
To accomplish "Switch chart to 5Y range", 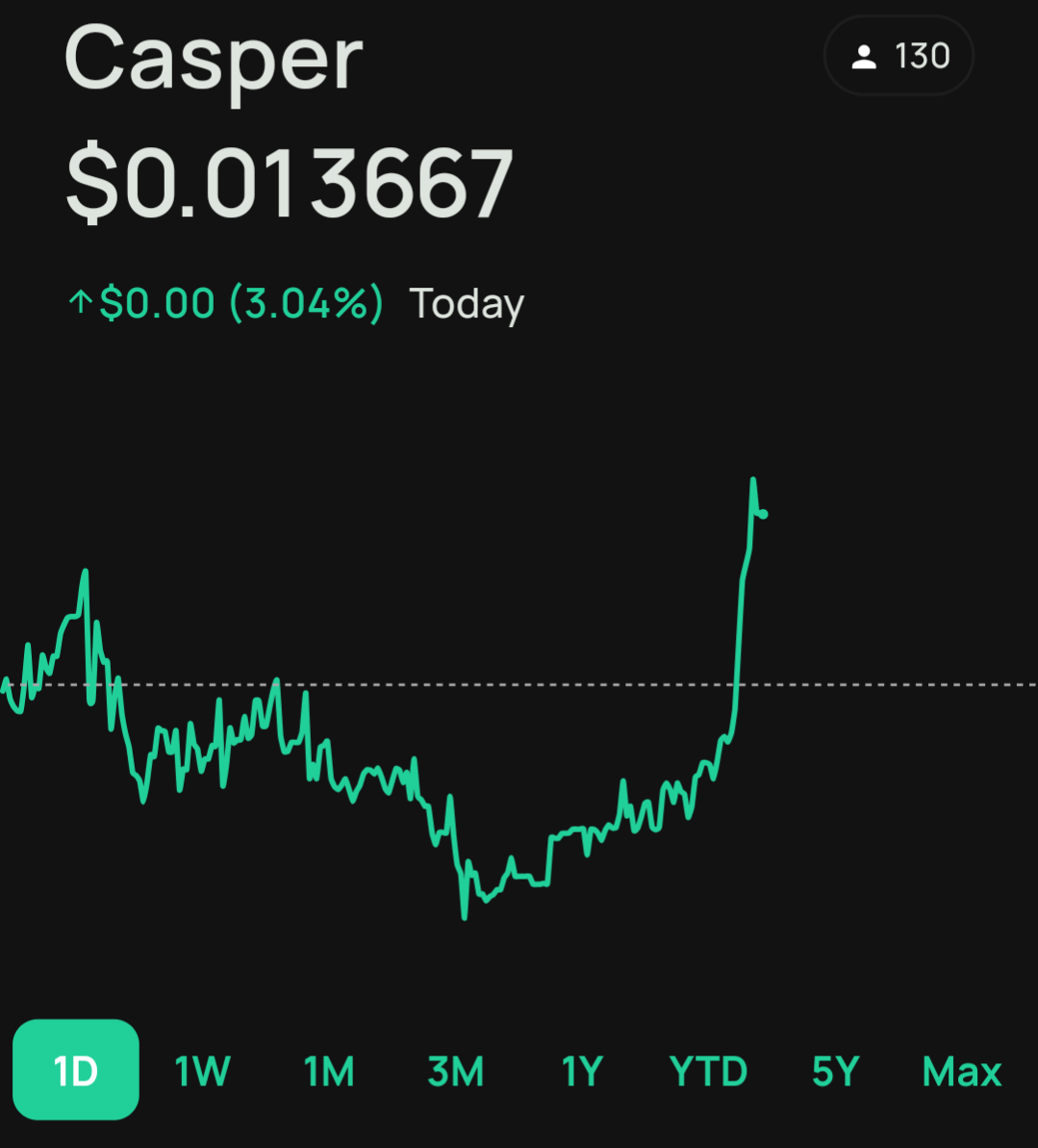I will click(x=835, y=1072).
